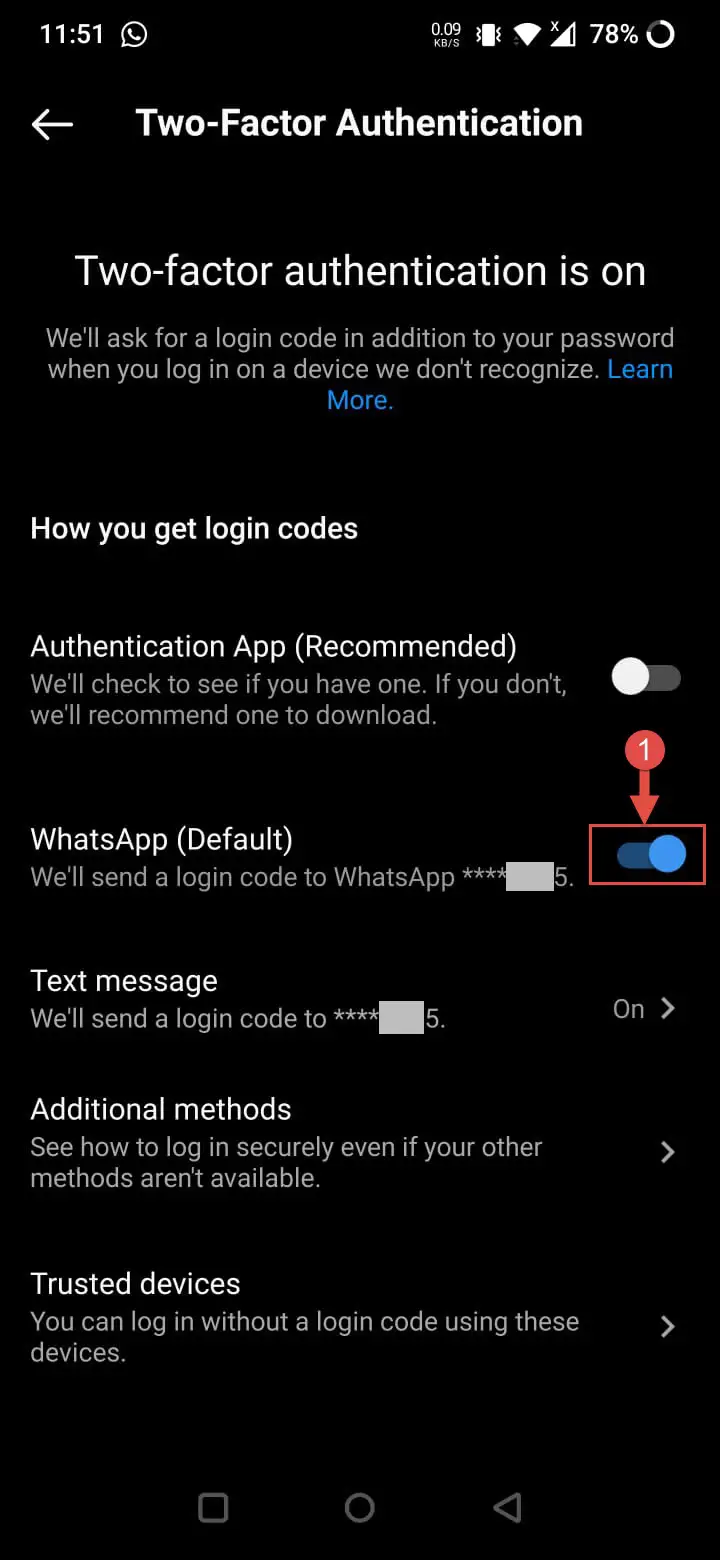View Trusted devices
720x1560 pixels.
click(360, 1317)
